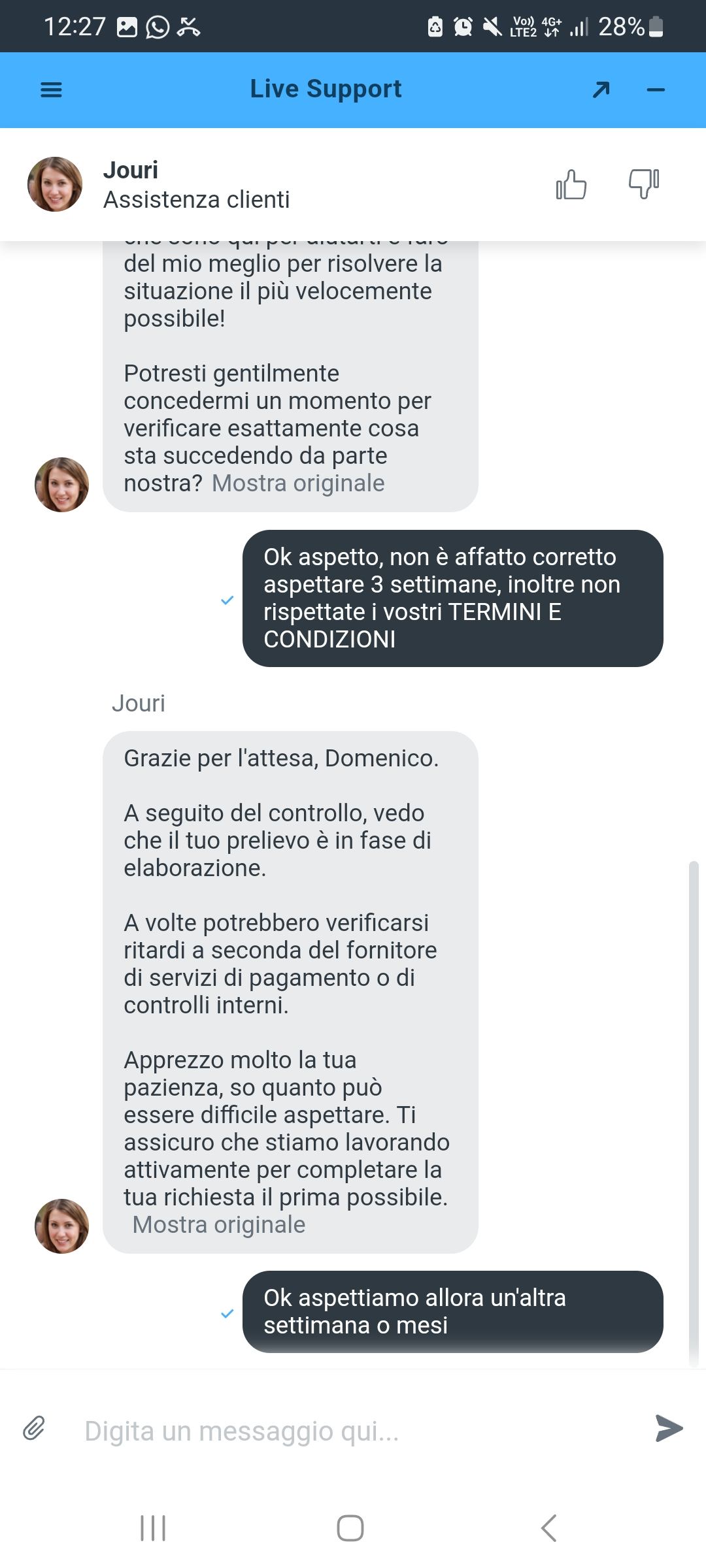Open the hamburger menu in Live Support
The width and height of the screenshot is (706, 1568).
(x=51, y=90)
